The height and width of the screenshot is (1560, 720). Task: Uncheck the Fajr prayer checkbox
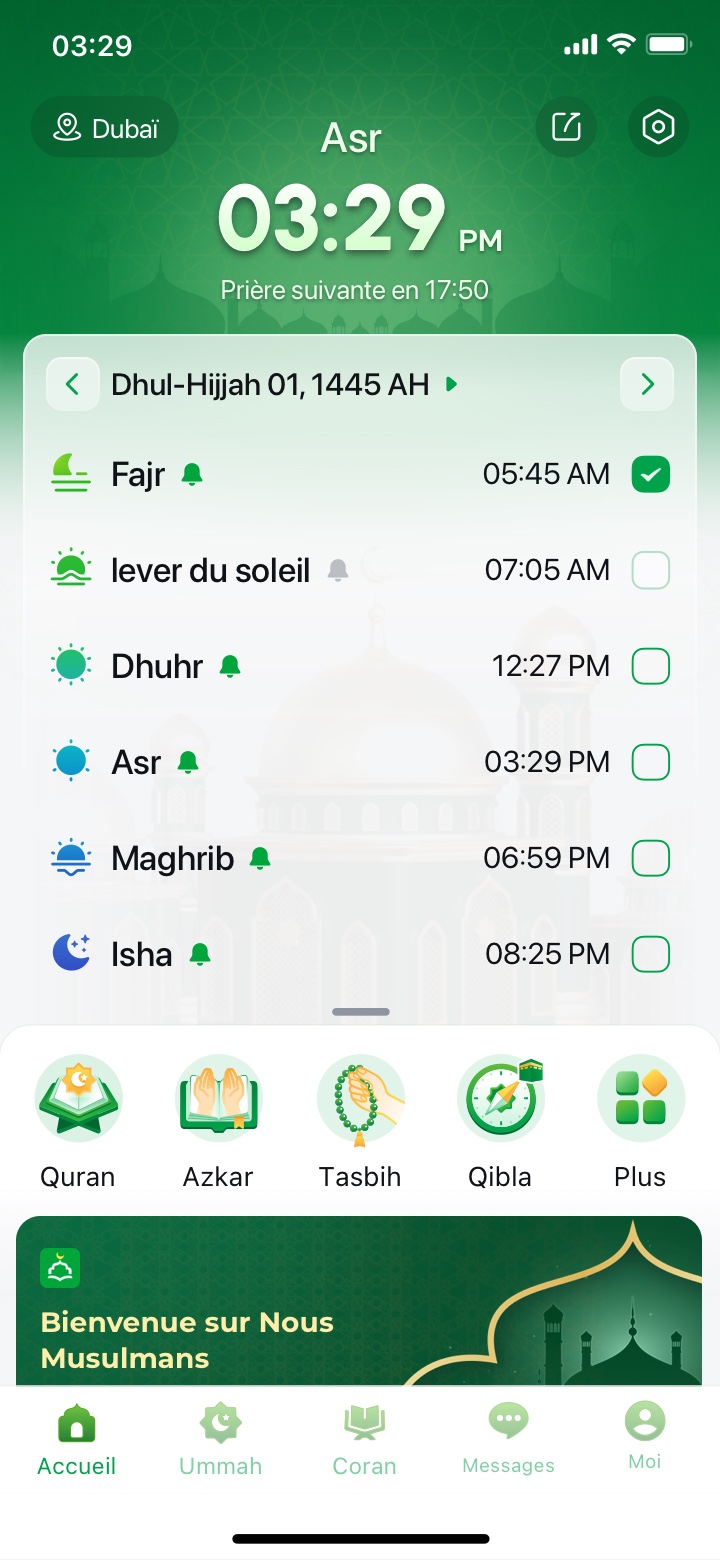[651, 475]
